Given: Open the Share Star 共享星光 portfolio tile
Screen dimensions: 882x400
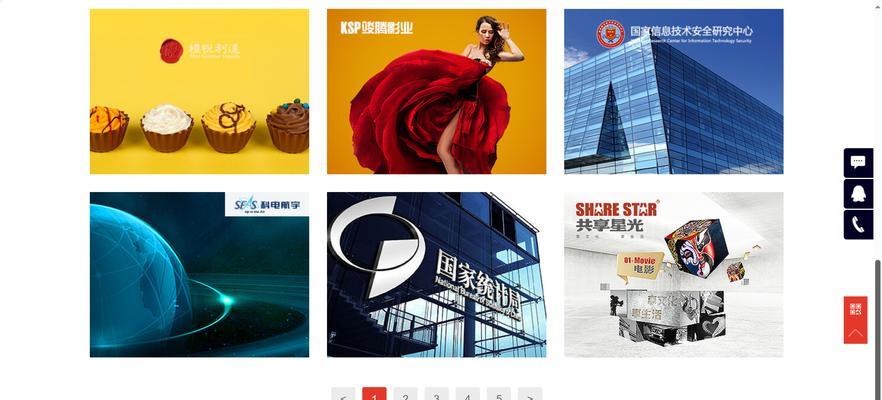Looking at the screenshot, I should [x=673, y=274].
